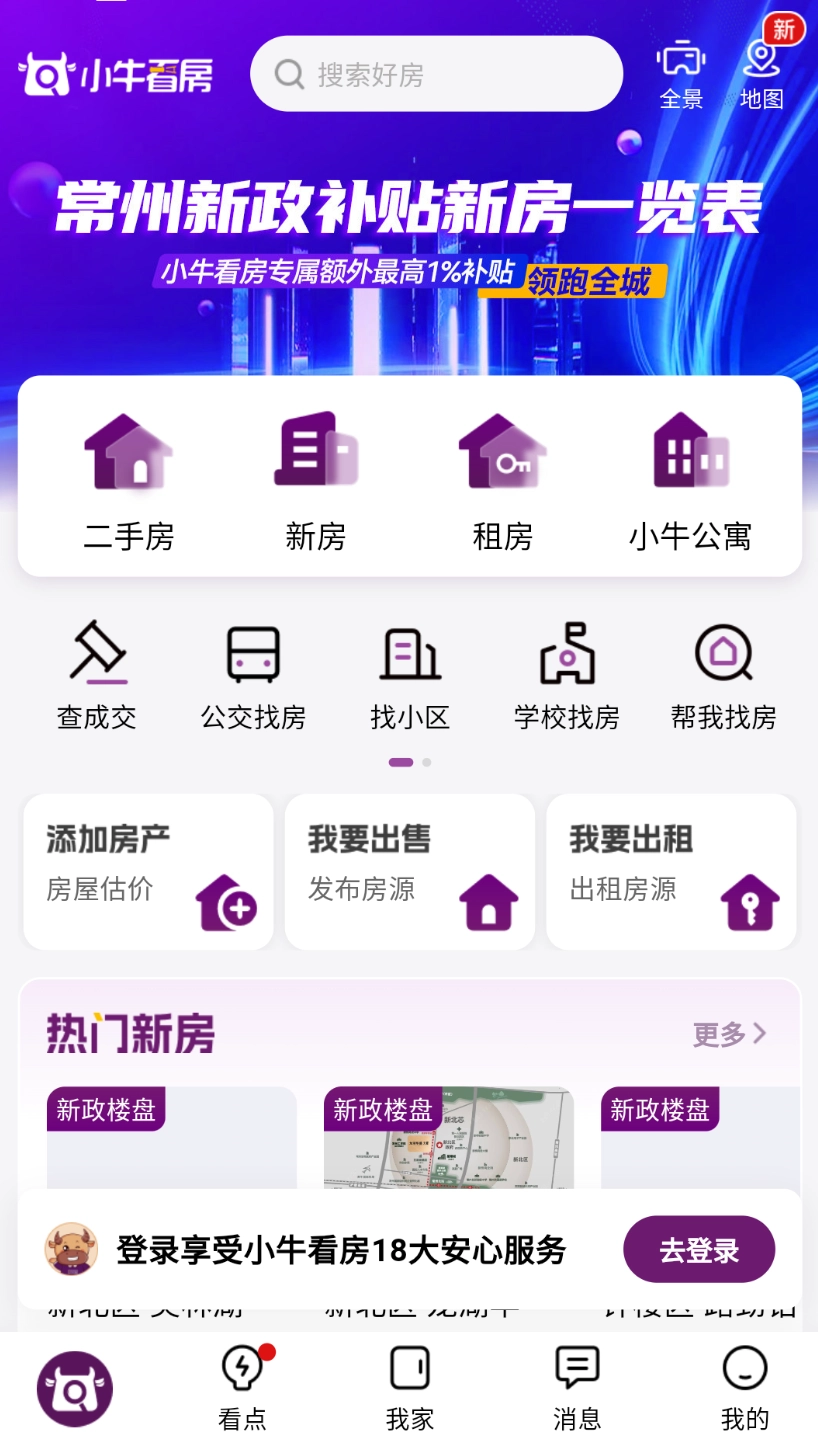Click the 搜索好房 search field

coord(436,73)
